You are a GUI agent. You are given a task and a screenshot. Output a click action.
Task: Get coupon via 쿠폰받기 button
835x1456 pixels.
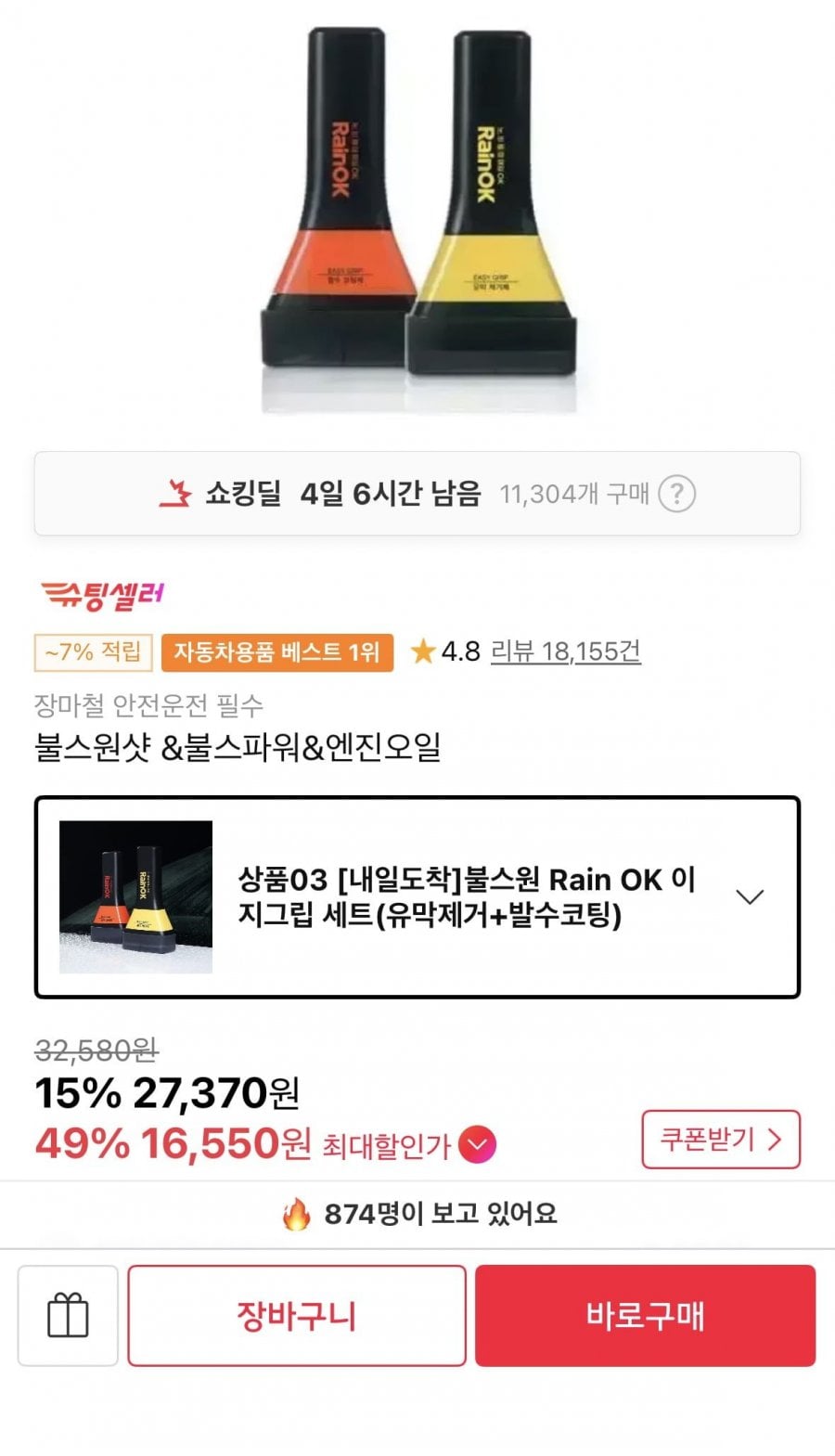pyautogui.click(x=720, y=1139)
